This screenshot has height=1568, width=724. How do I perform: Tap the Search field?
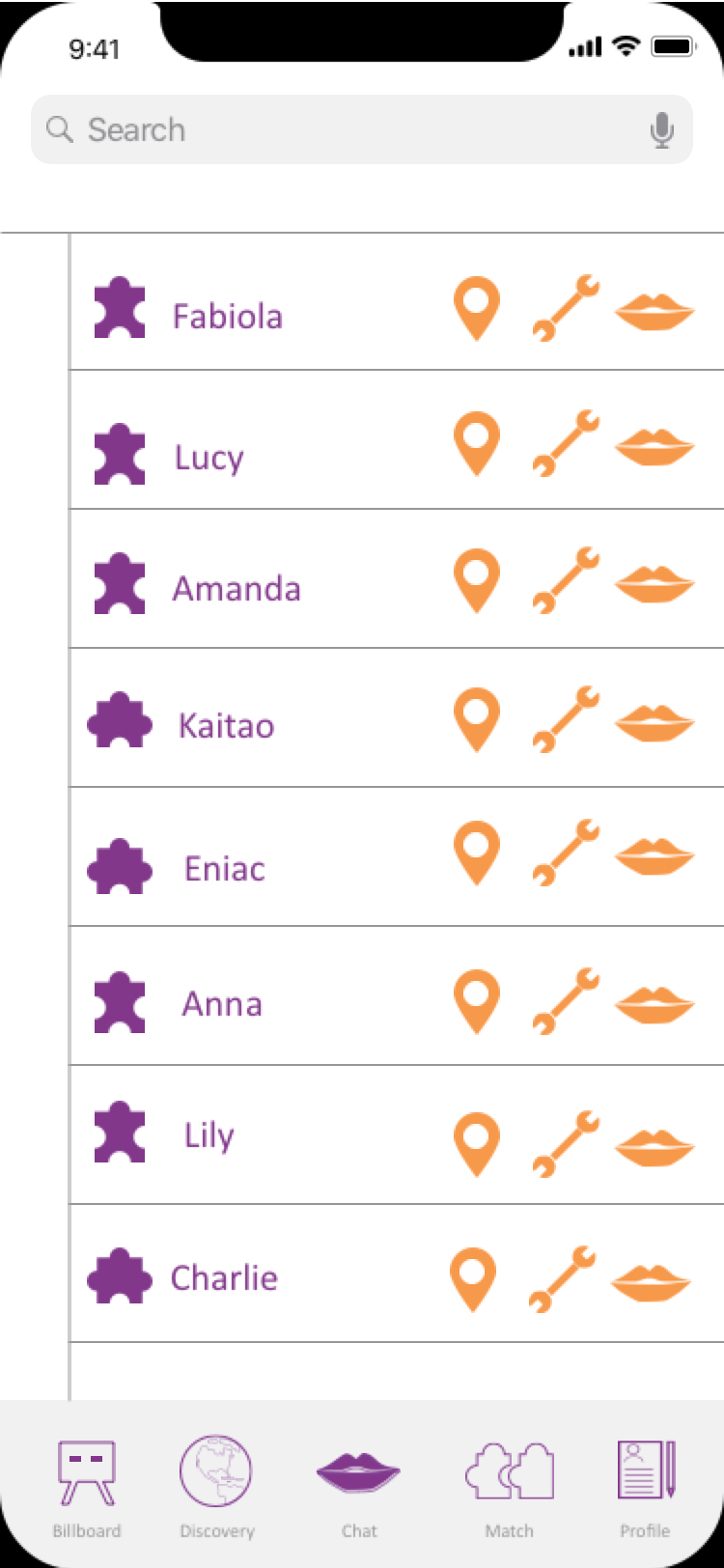click(x=362, y=129)
